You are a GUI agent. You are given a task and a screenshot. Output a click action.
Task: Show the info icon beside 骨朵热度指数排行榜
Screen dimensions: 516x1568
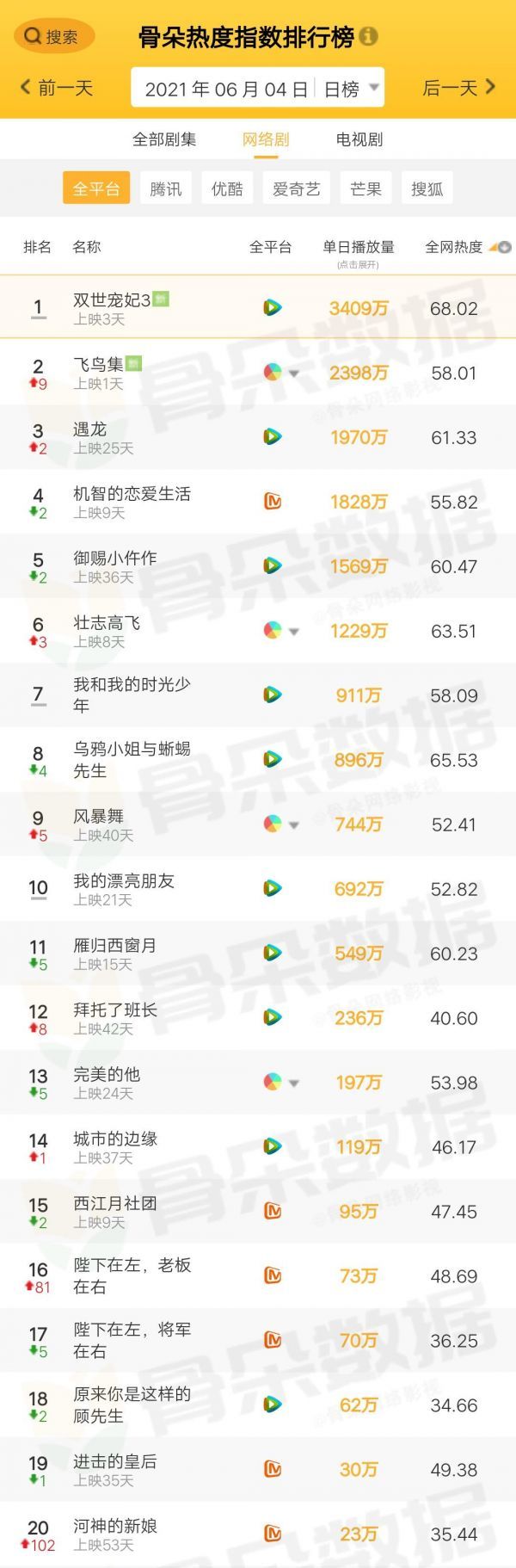pos(369,37)
